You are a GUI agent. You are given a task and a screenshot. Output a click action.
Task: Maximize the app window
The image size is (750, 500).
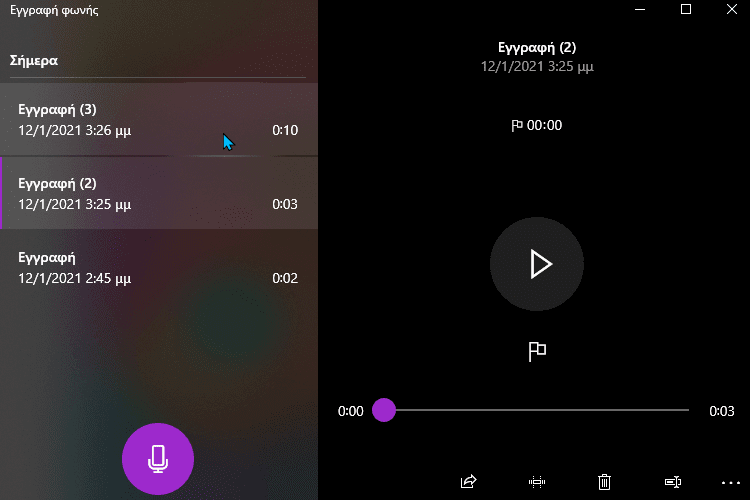tap(686, 9)
